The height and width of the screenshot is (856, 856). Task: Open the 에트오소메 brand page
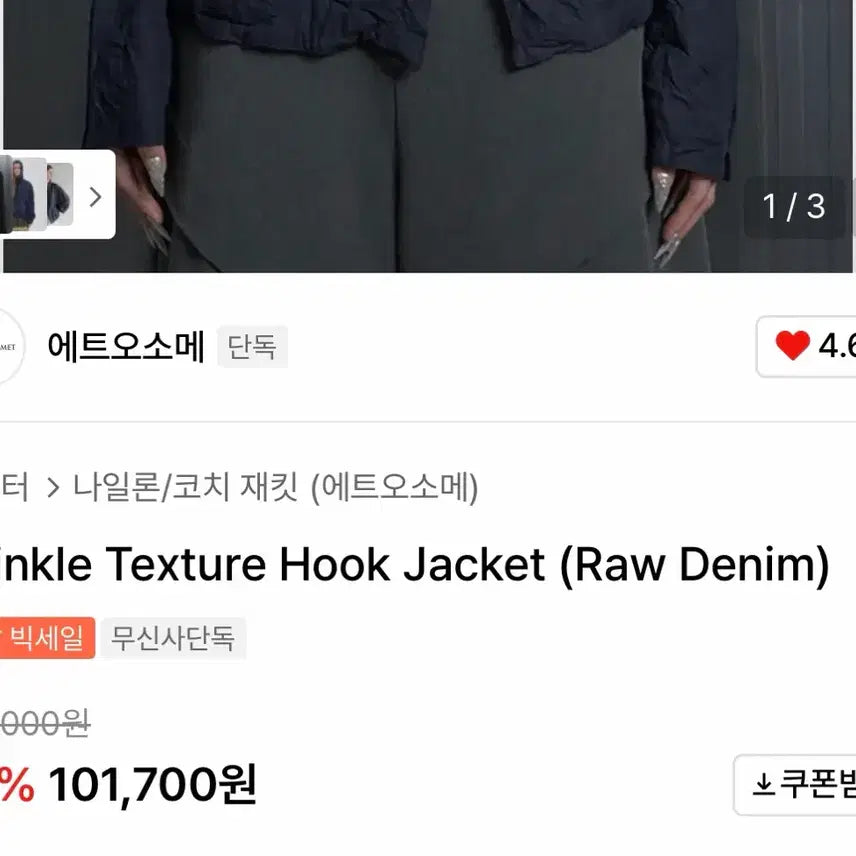(x=126, y=347)
